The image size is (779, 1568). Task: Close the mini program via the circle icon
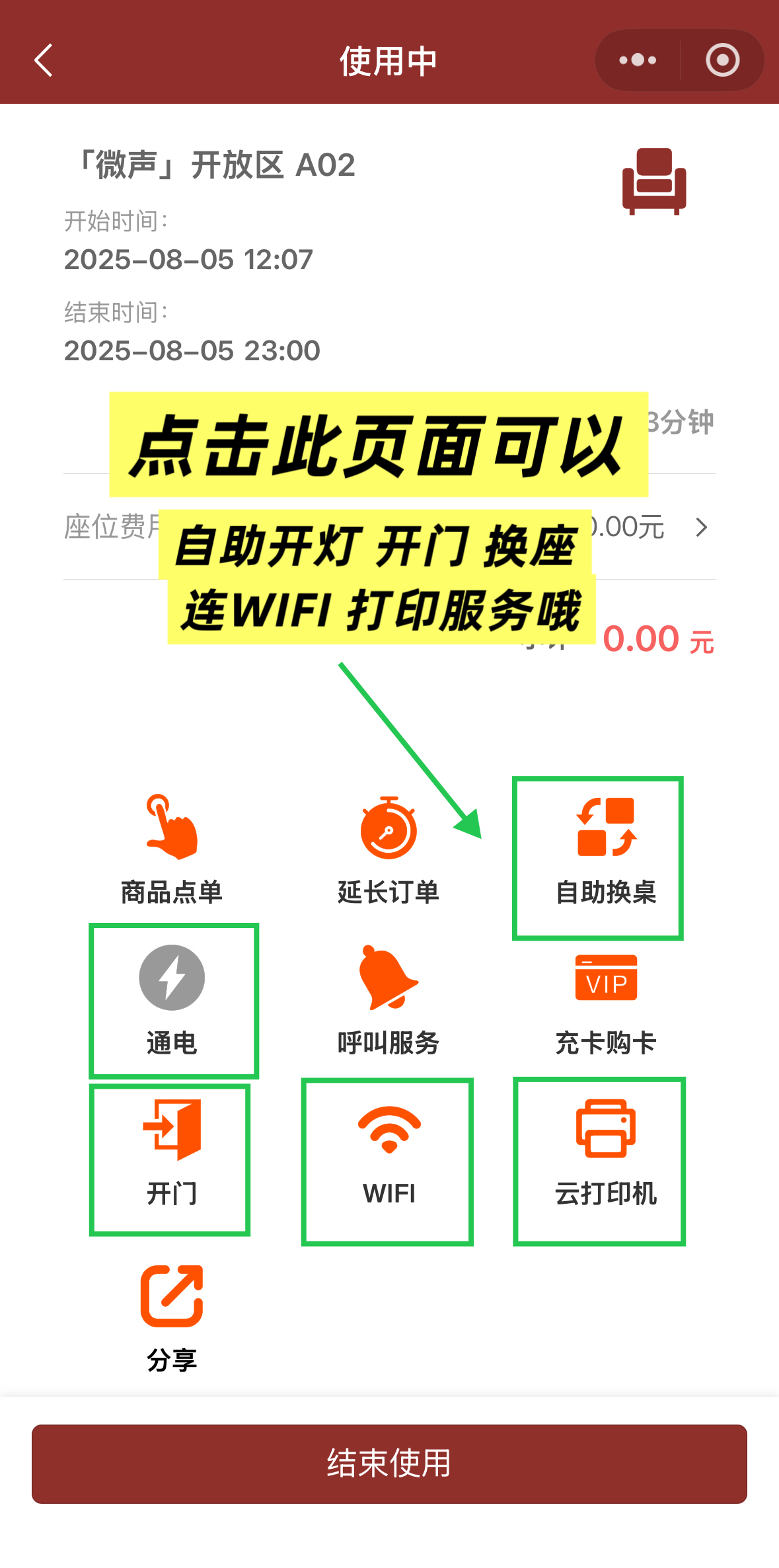(722, 61)
